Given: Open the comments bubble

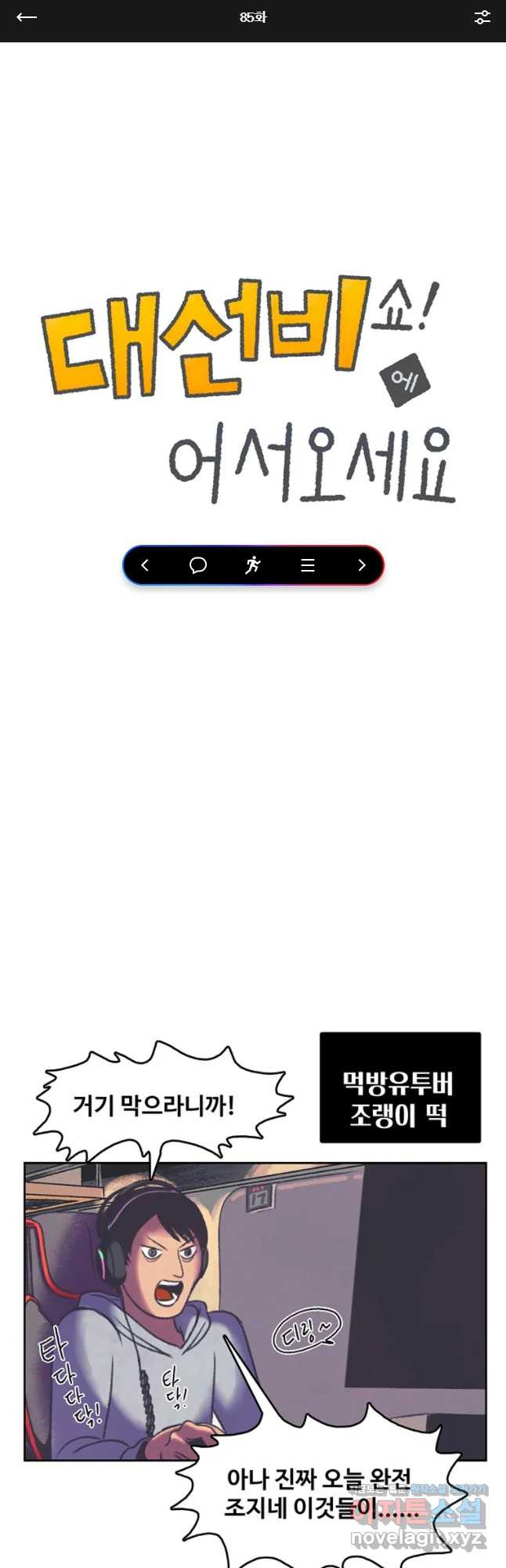Looking at the screenshot, I should tap(198, 565).
